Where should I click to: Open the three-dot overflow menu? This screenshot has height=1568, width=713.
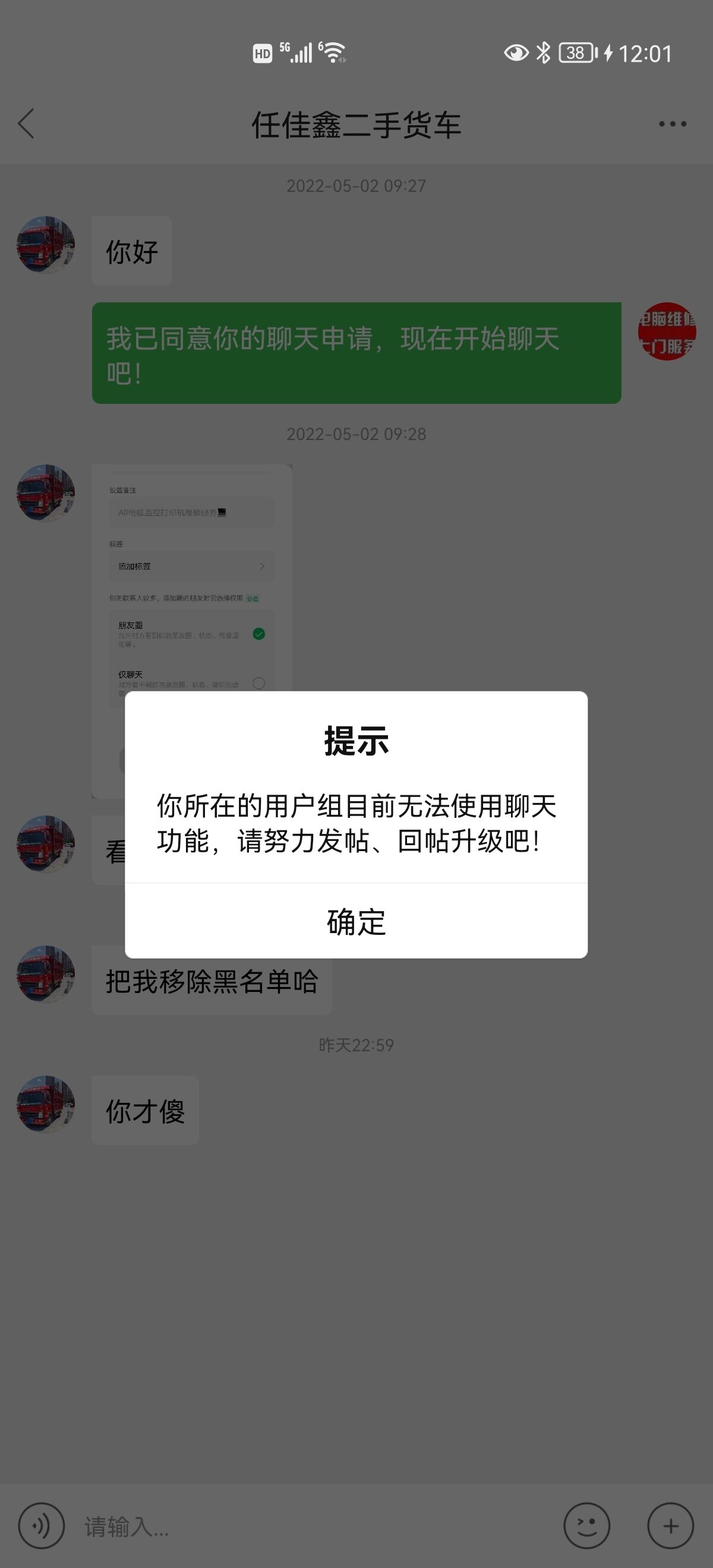coord(672,124)
